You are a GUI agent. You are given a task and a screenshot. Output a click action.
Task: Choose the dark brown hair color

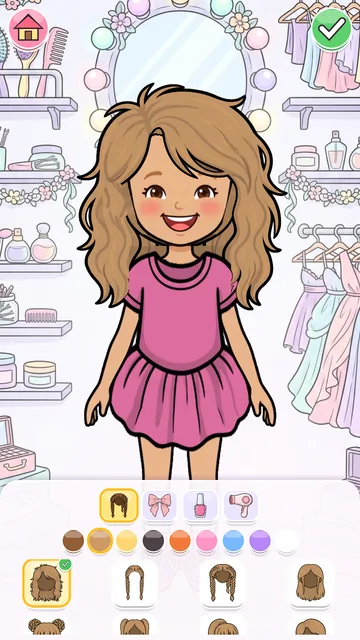pyautogui.click(x=73, y=541)
